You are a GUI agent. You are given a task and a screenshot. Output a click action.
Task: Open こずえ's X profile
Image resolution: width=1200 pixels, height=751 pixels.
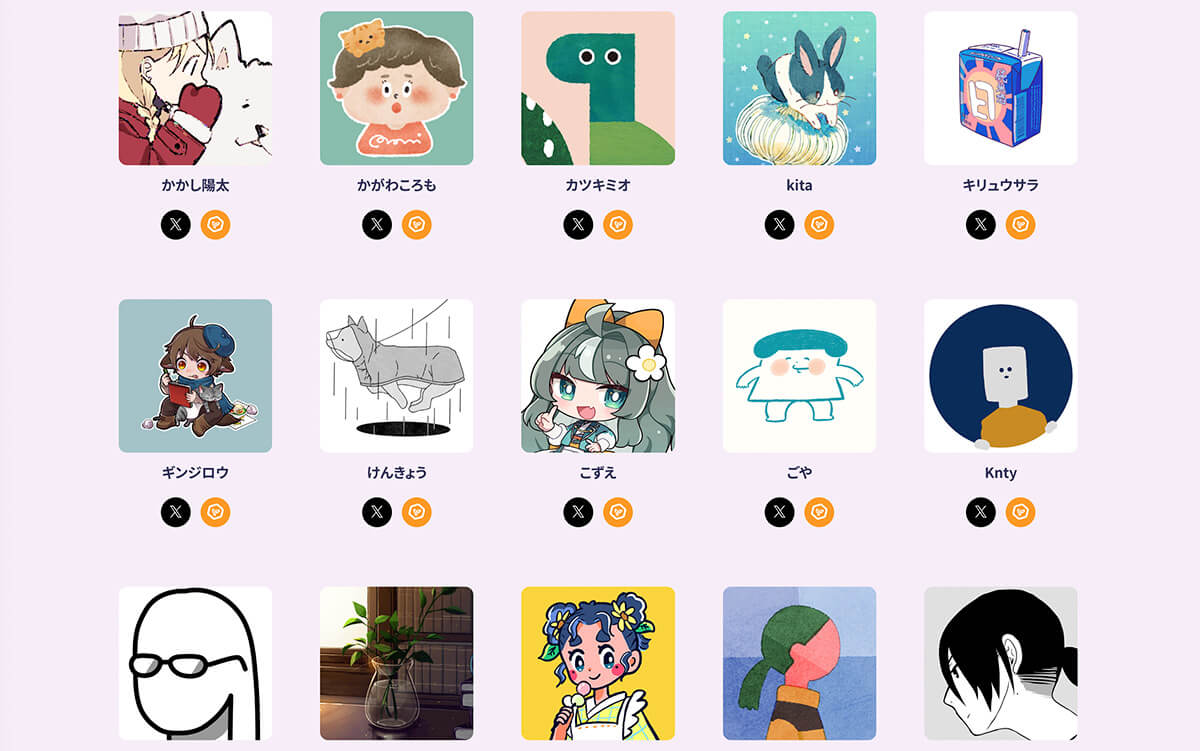578,512
